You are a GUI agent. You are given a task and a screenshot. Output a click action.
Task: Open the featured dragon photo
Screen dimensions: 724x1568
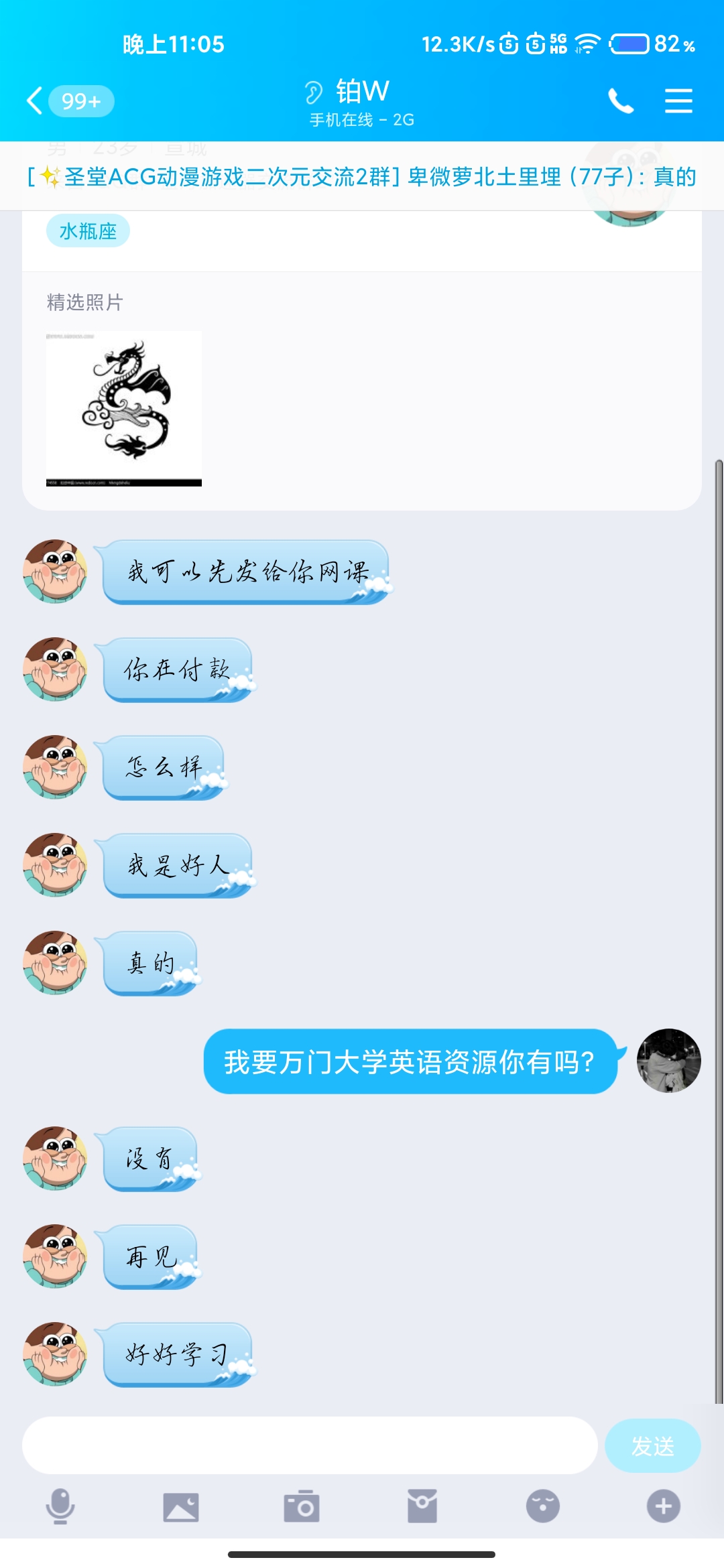124,409
